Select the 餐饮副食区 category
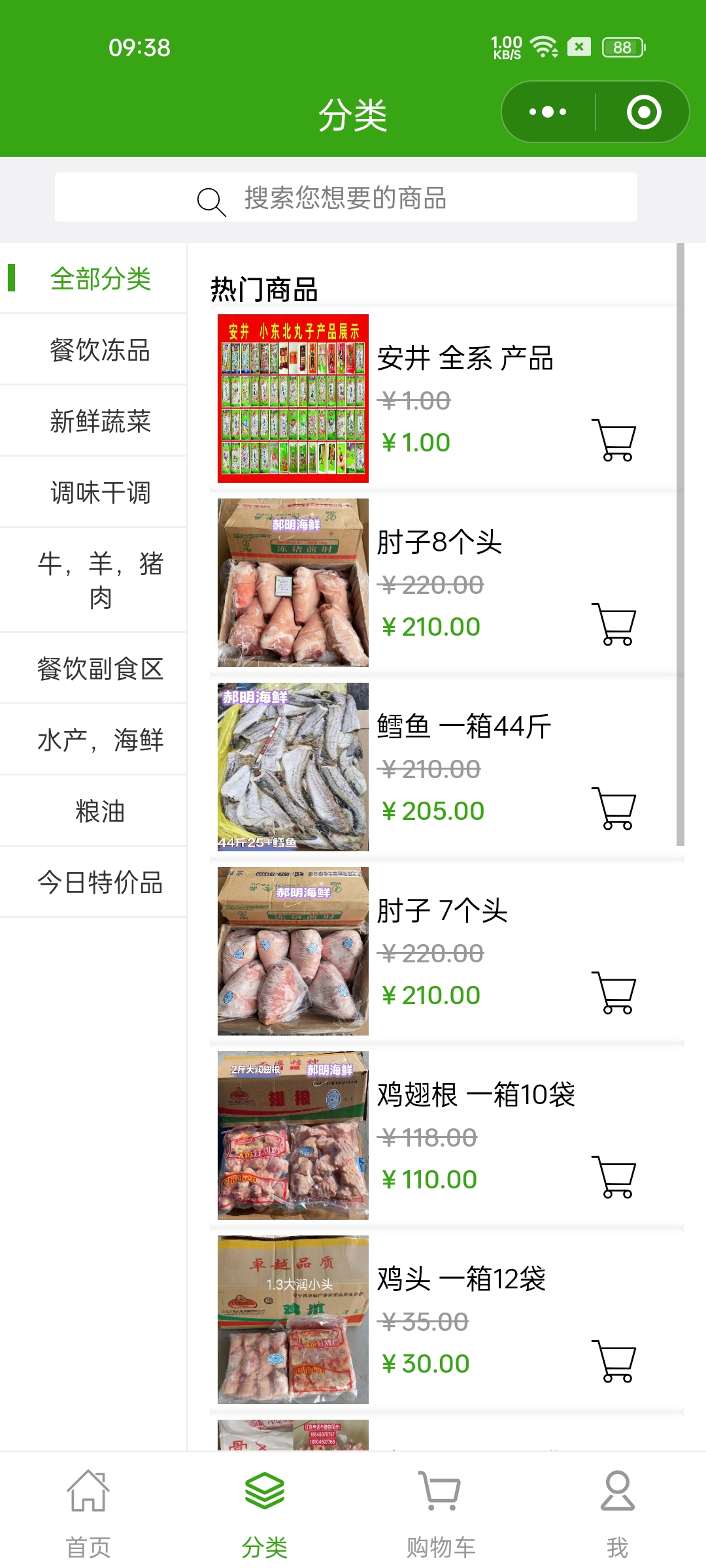706x1568 pixels. (x=100, y=669)
